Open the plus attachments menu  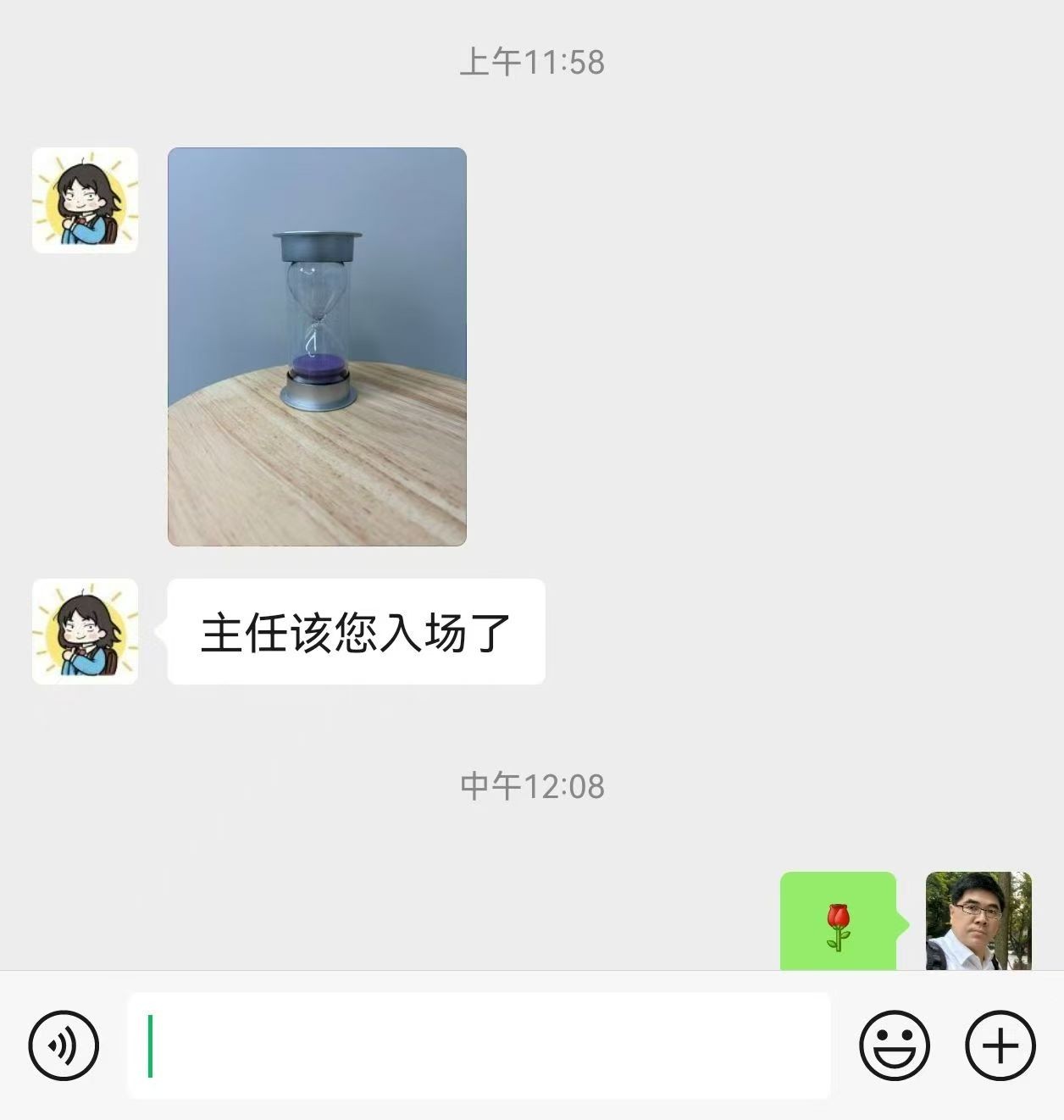click(x=1000, y=1045)
